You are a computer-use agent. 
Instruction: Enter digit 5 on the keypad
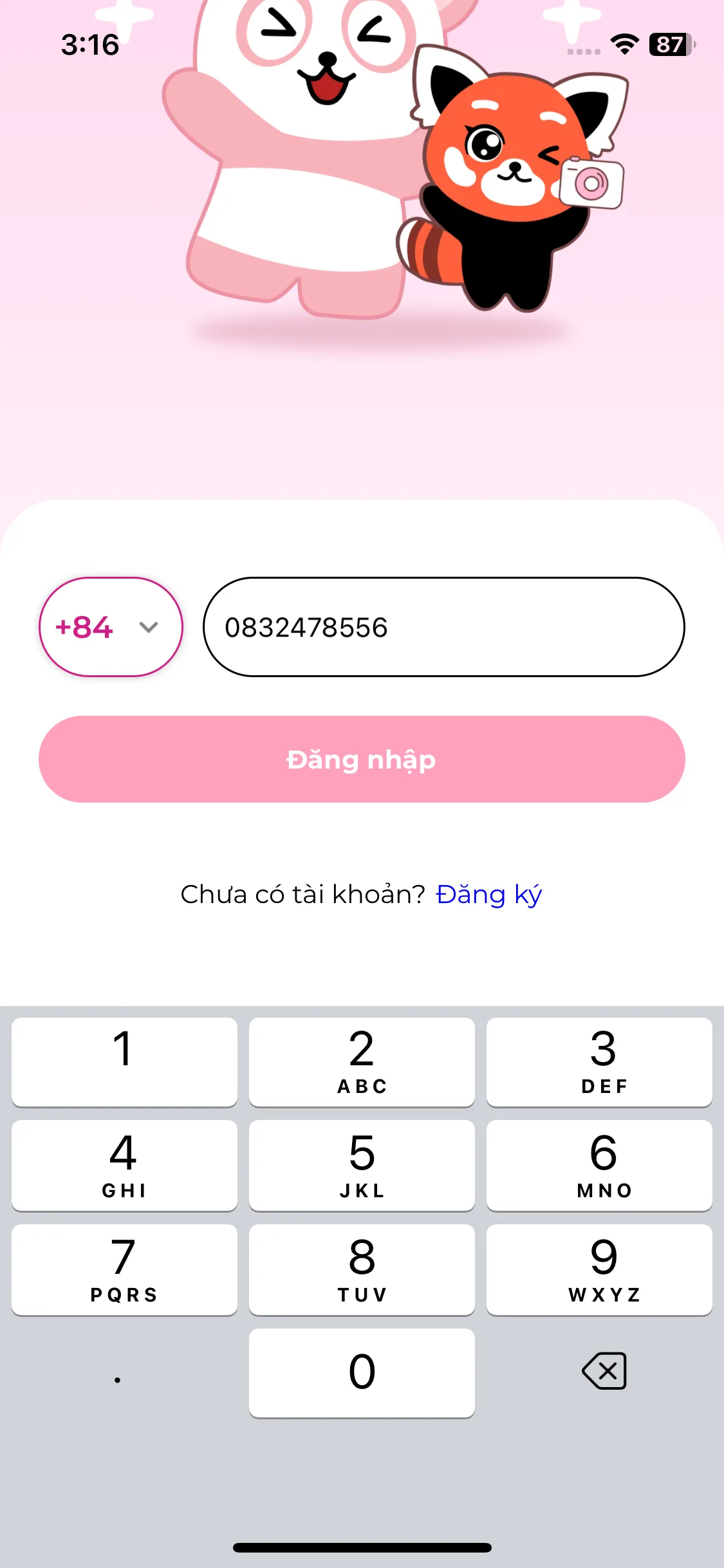pos(362,1165)
